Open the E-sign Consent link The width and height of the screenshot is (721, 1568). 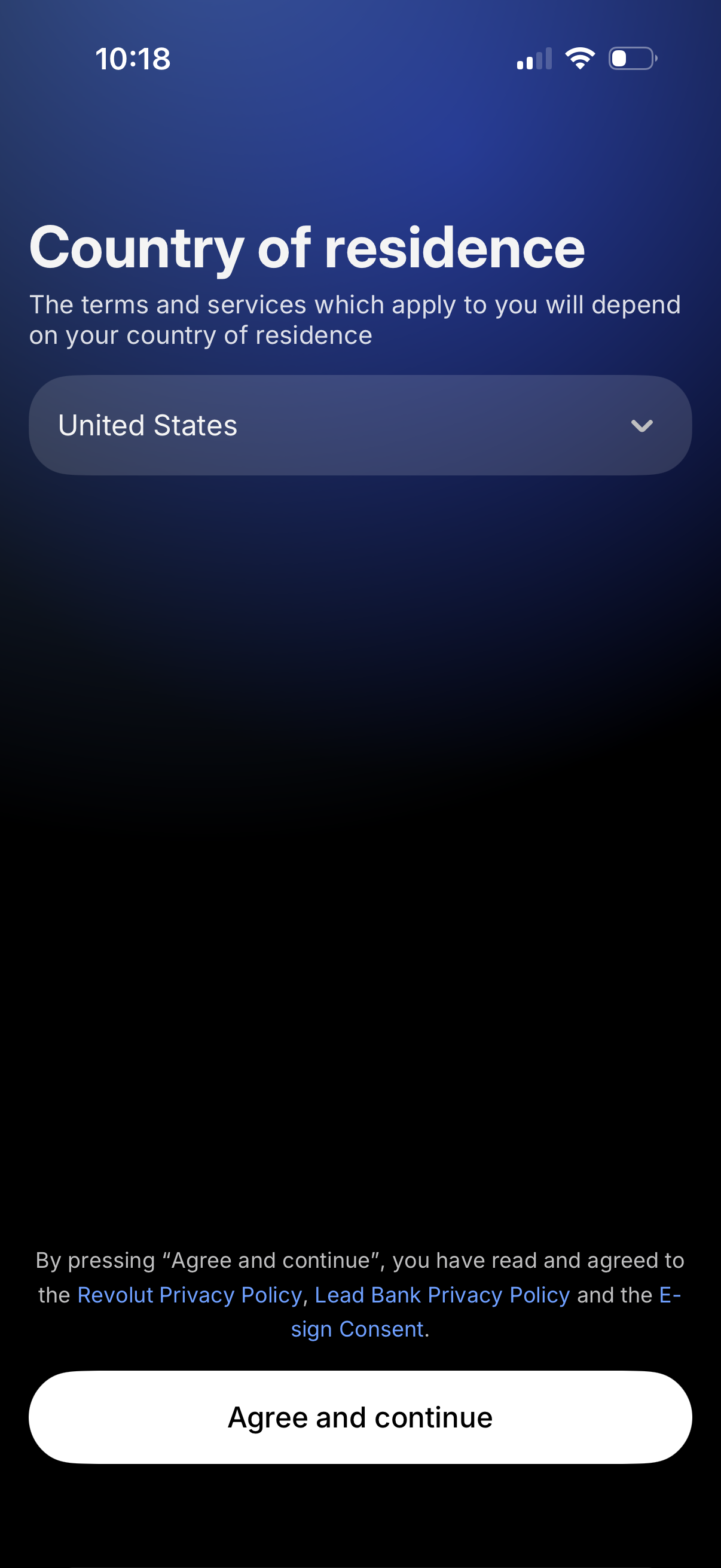coord(357,1329)
